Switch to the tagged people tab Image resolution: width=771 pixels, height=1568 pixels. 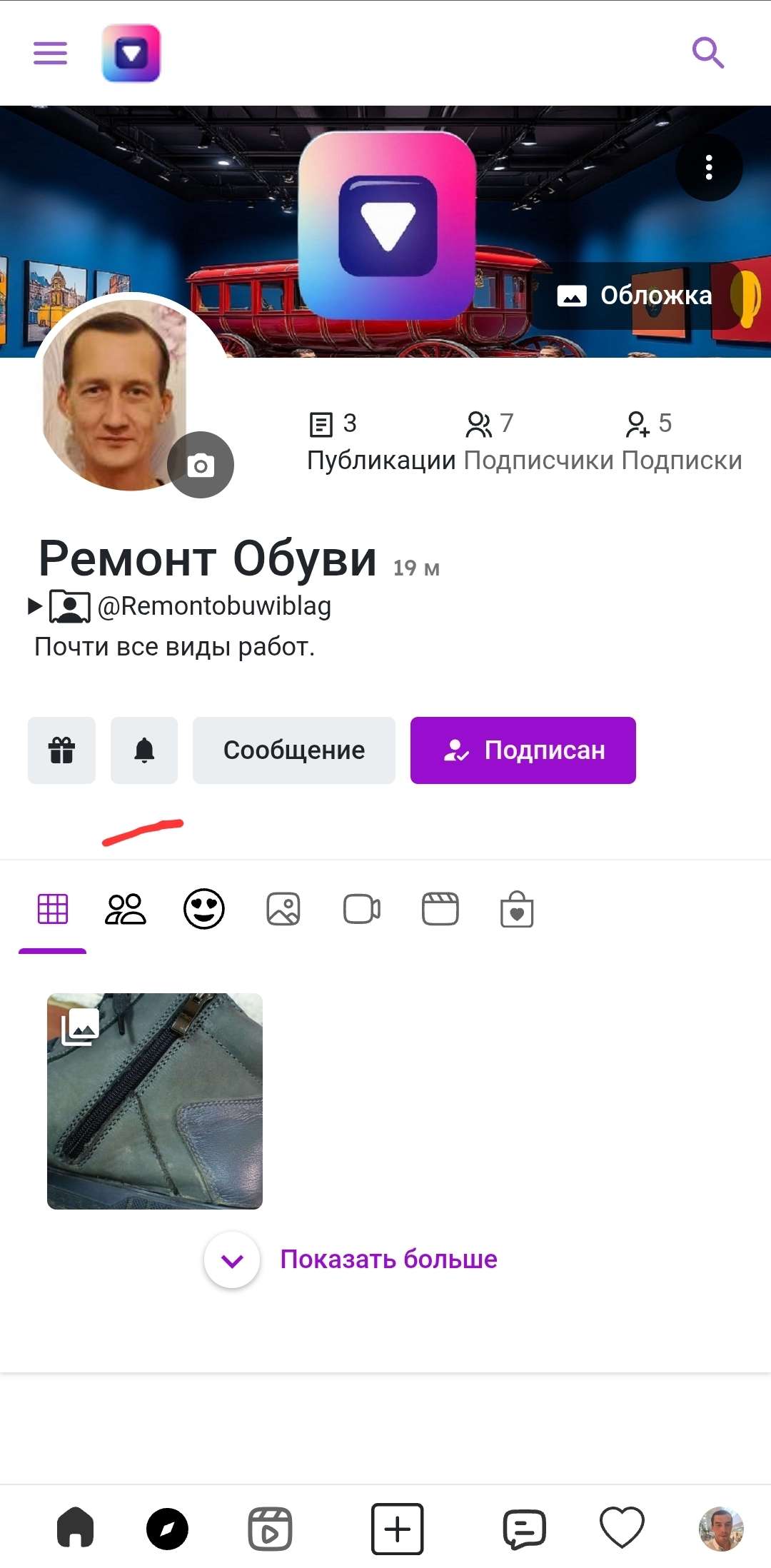127,909
